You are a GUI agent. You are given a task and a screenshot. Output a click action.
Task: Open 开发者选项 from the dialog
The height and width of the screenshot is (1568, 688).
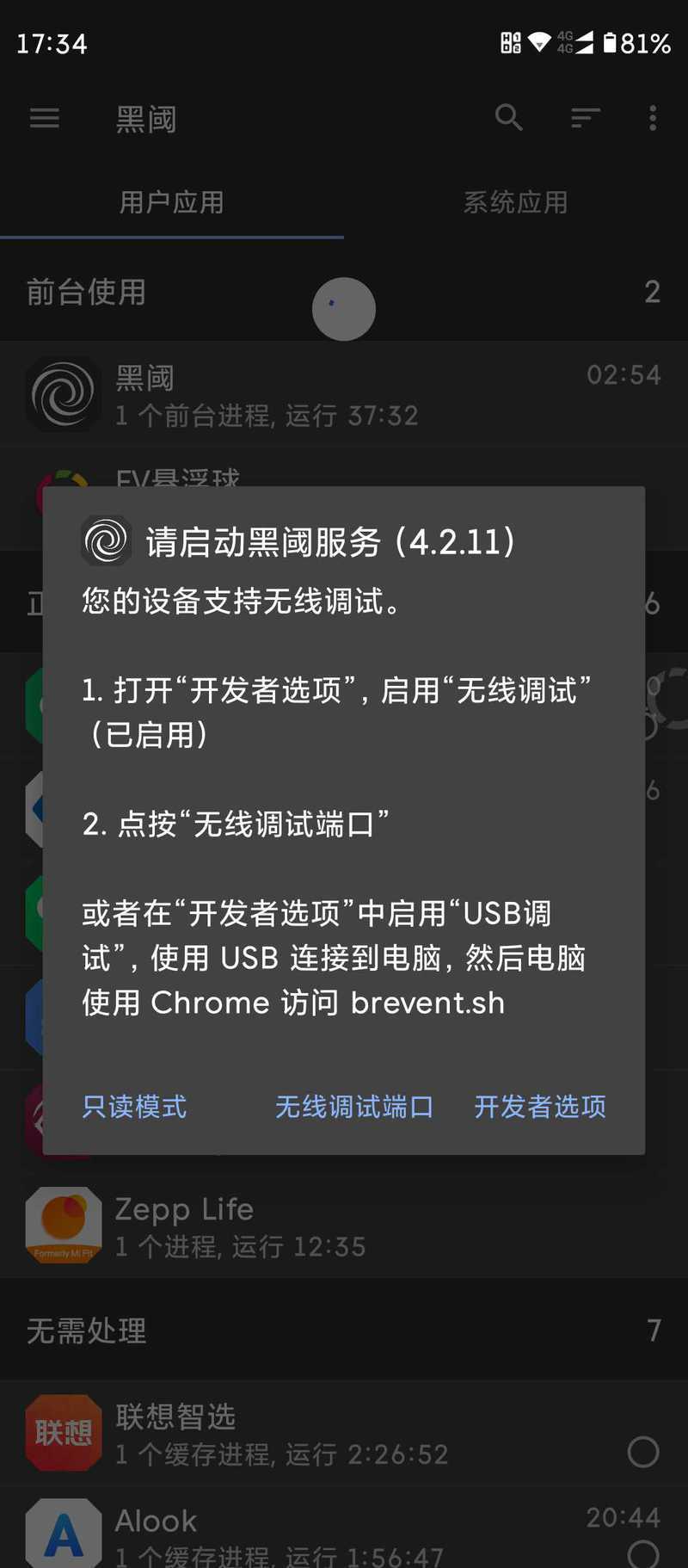(540, 1106)
